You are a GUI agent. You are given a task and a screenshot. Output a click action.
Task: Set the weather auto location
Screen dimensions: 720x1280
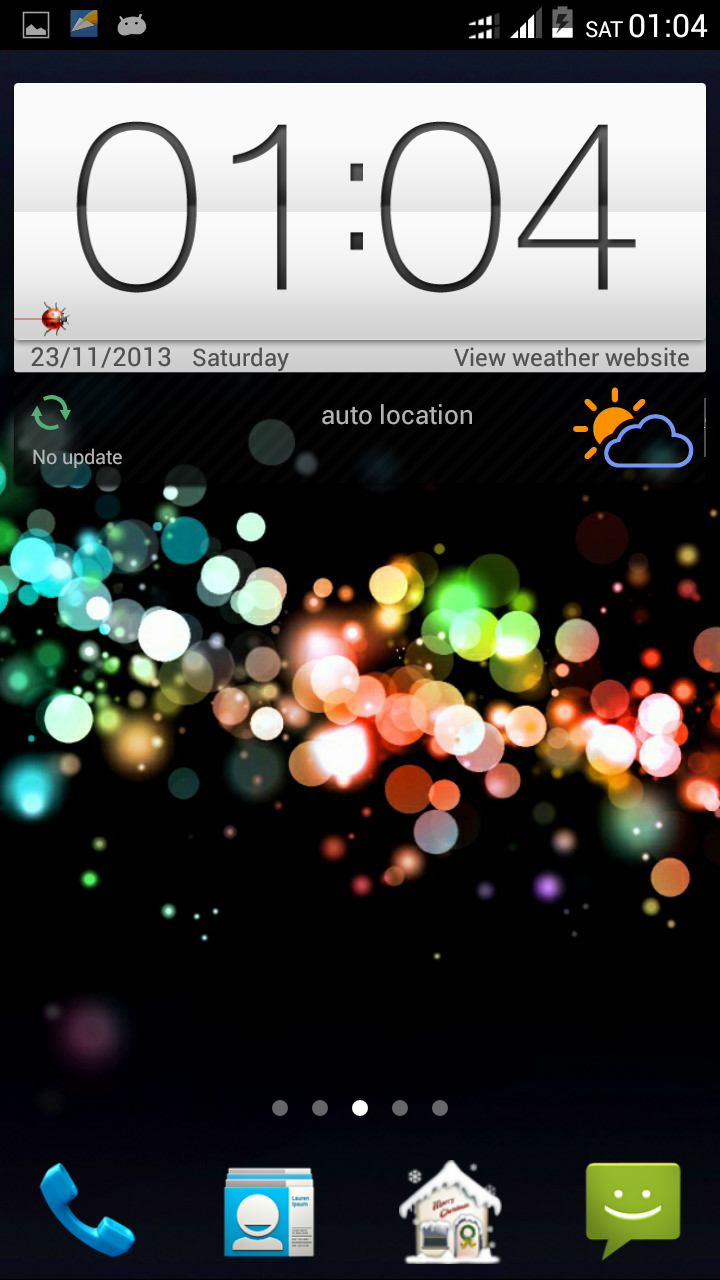(x=397, y=416)
